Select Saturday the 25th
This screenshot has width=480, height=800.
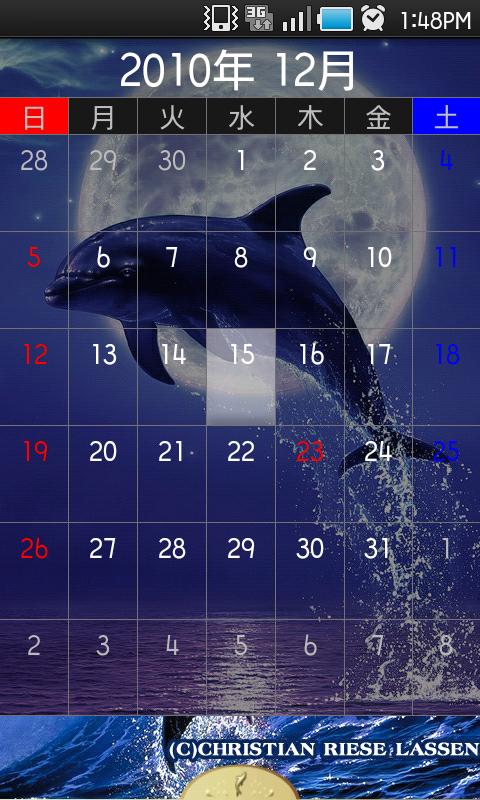[x=446, y=473]
